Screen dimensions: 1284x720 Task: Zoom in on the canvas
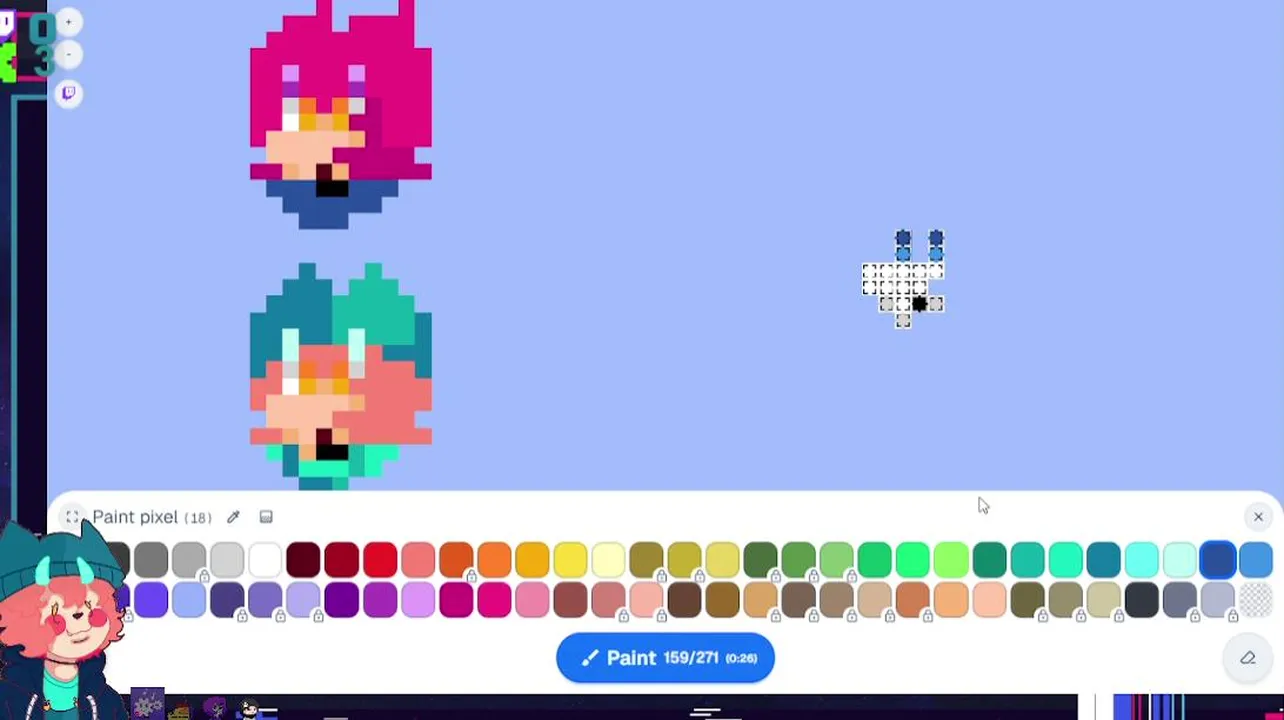[68, 21]
